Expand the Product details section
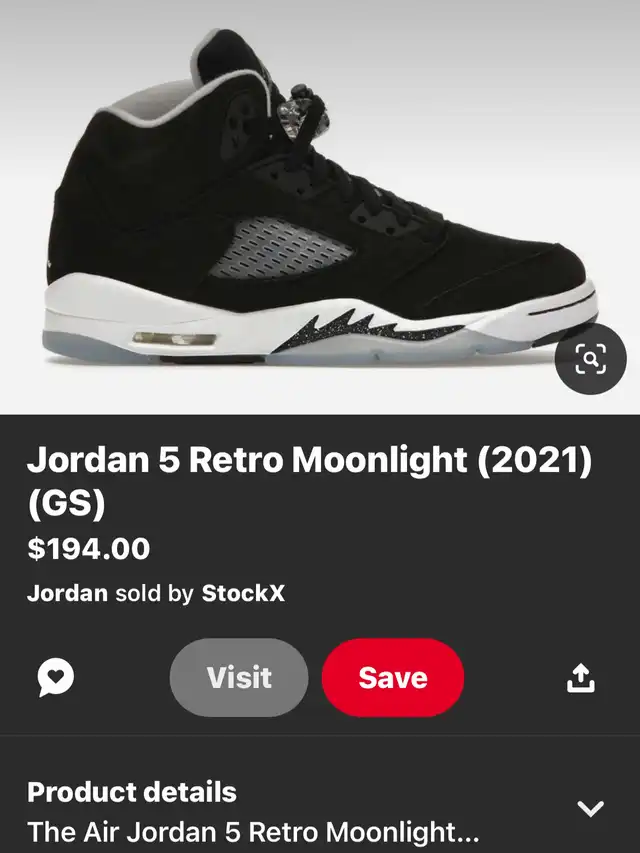This screenshot has height=853, width=640. coord(591,808)
